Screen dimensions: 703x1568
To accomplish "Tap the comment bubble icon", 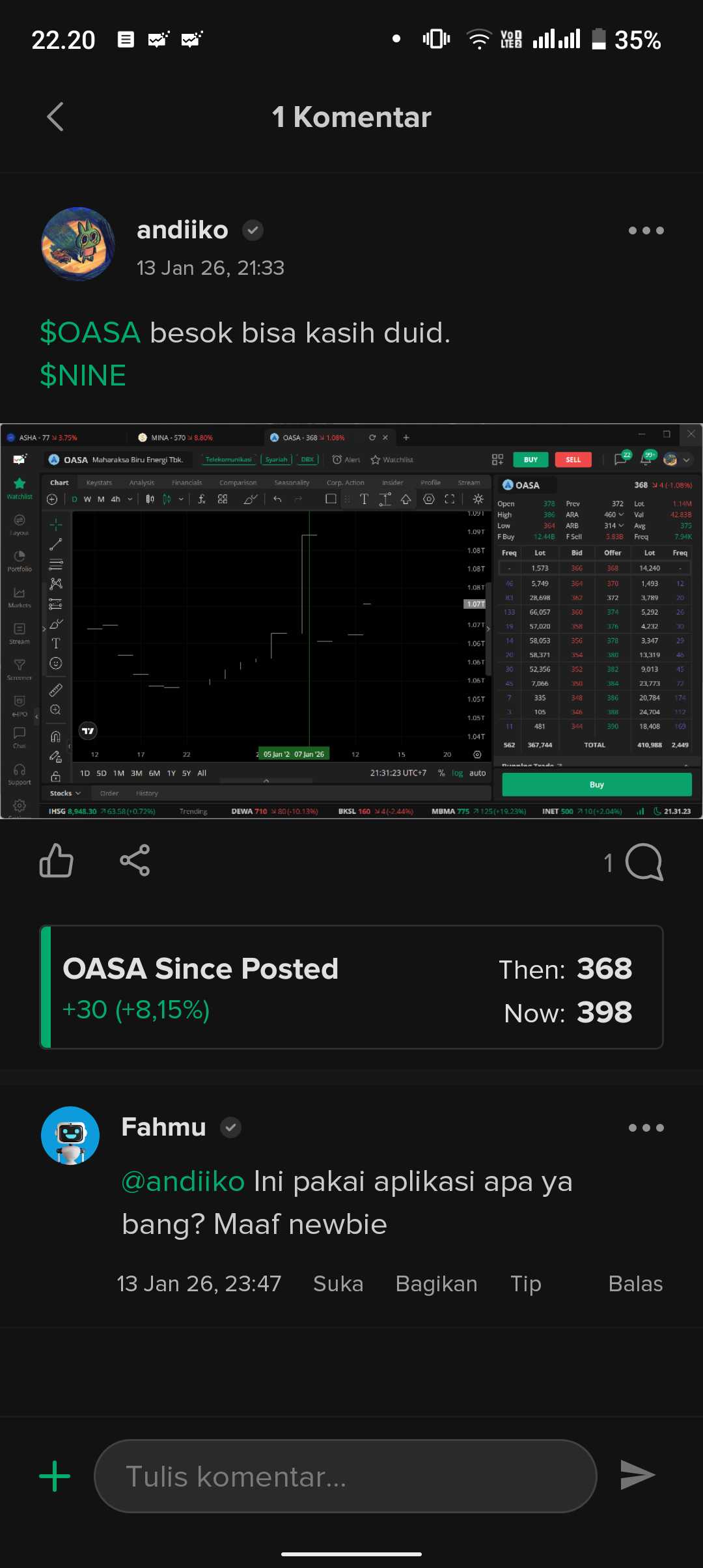I will coord(643,862).
